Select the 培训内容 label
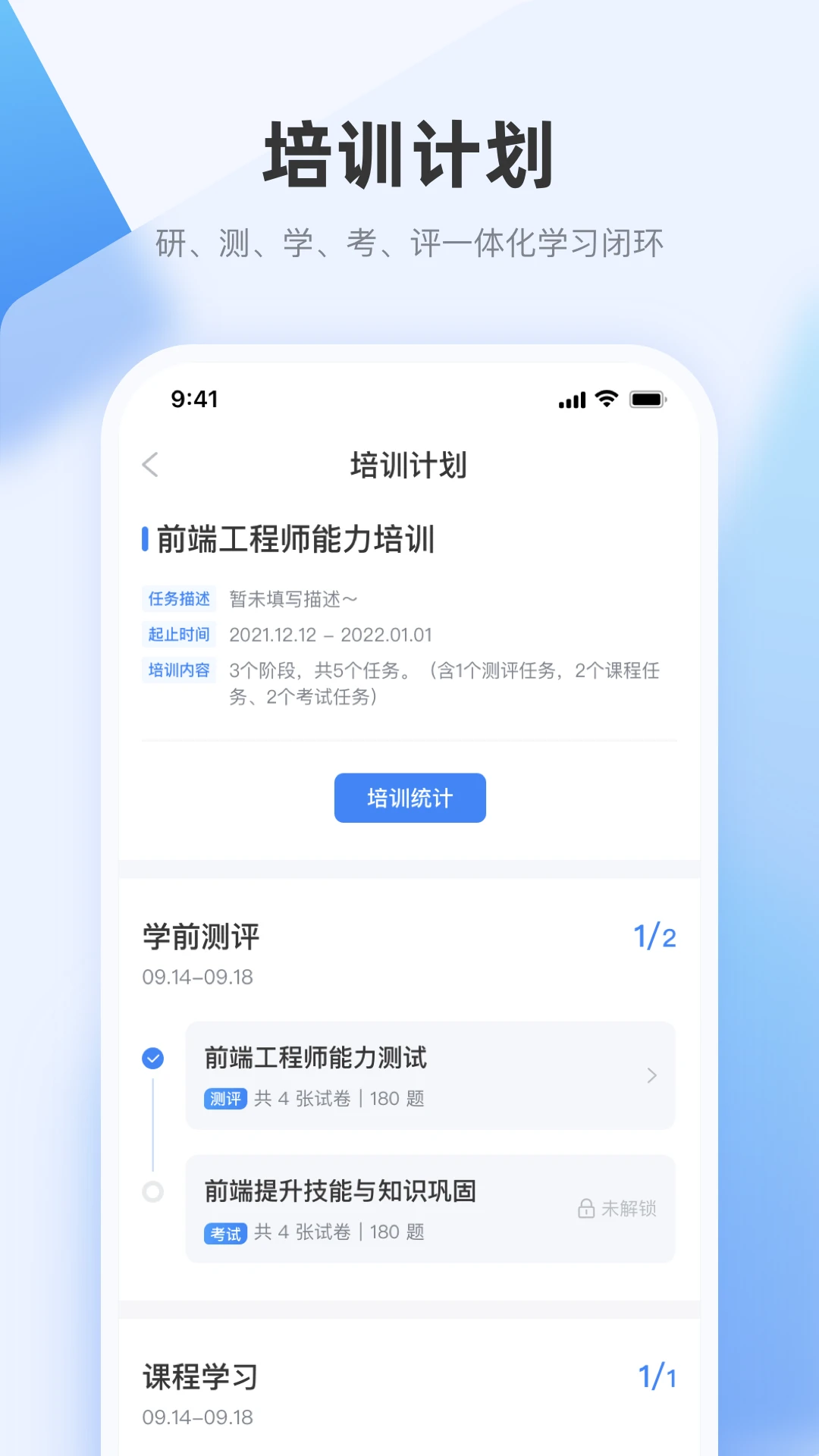The width and height of the screenshot is (819, 1456). [180, 670]
